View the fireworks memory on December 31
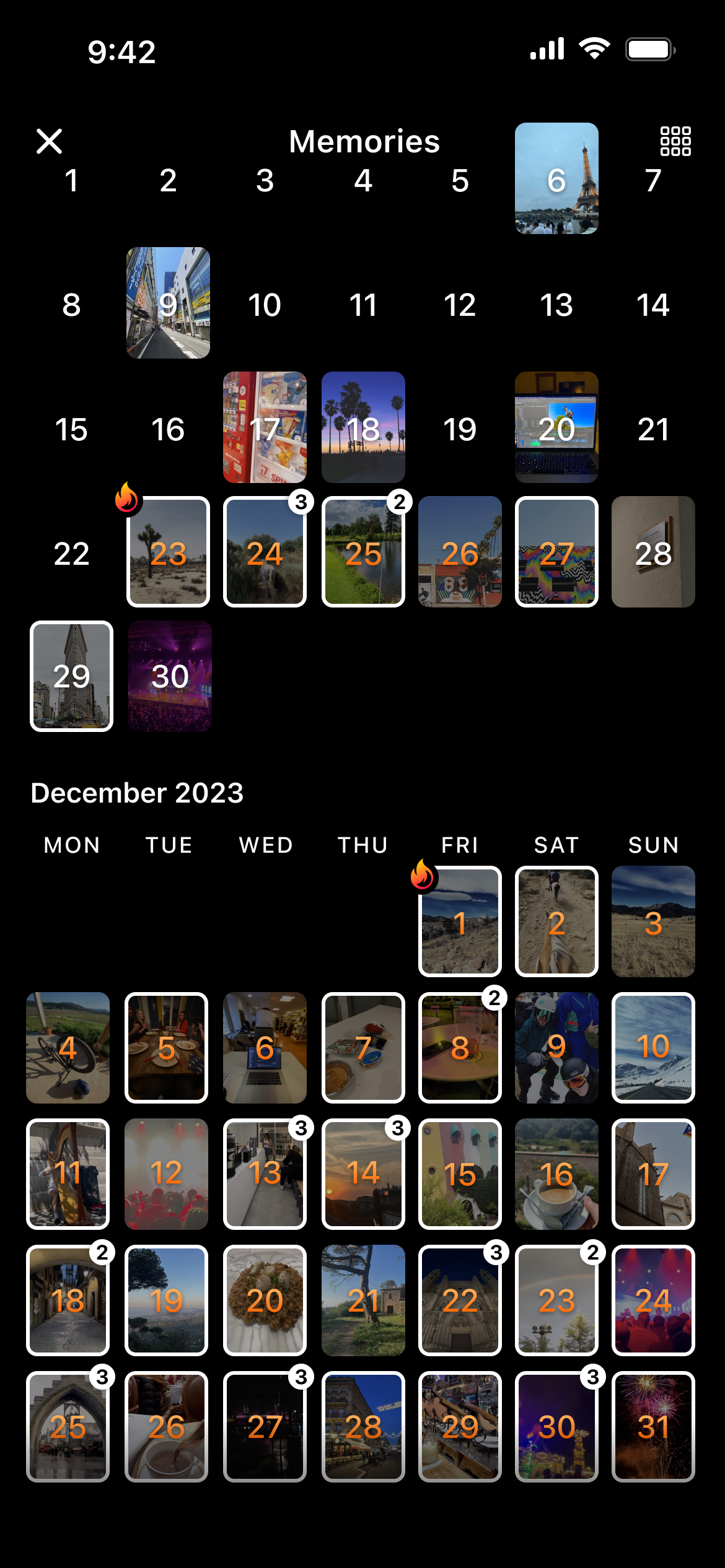Image resolution: width=725 pixels, height=1568 pixels. (x=652, y=1427)
